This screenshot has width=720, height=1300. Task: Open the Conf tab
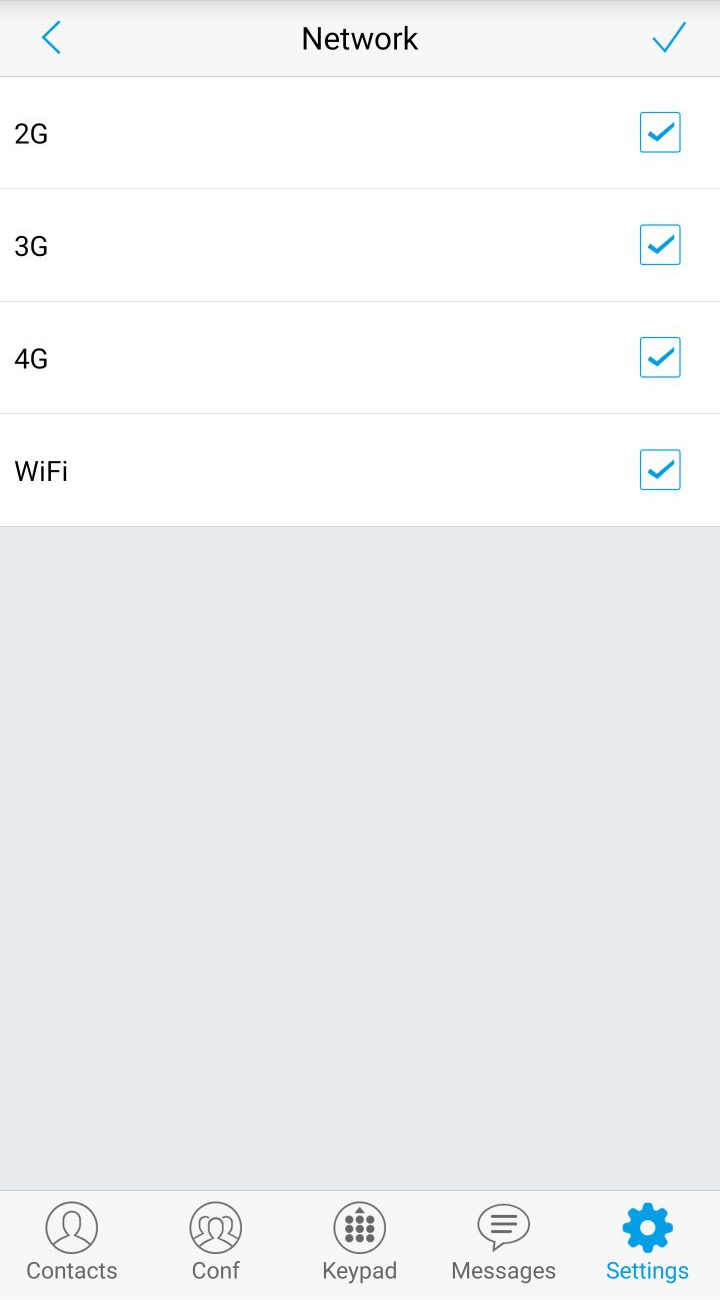pos(216,1243)
